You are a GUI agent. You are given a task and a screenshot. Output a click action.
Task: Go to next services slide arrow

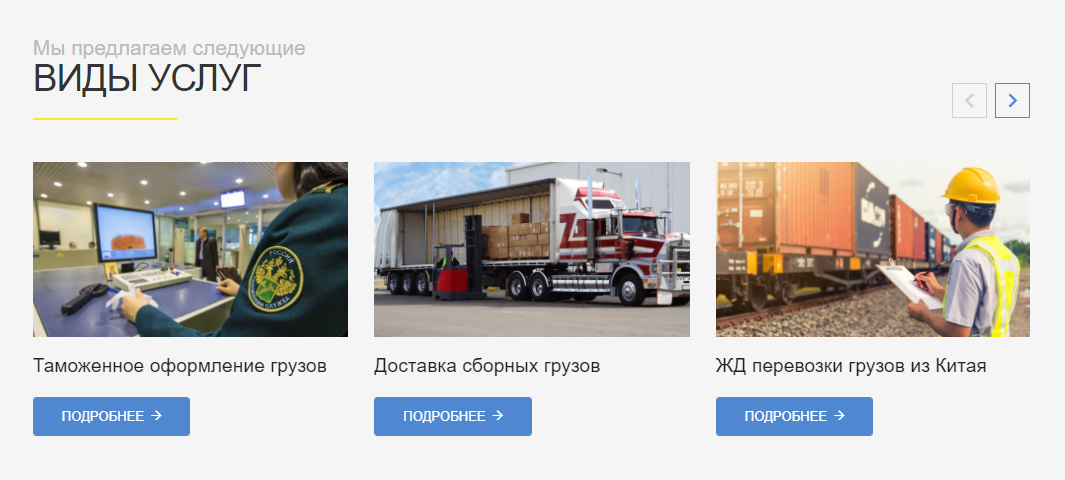[x=1012, y=100]
